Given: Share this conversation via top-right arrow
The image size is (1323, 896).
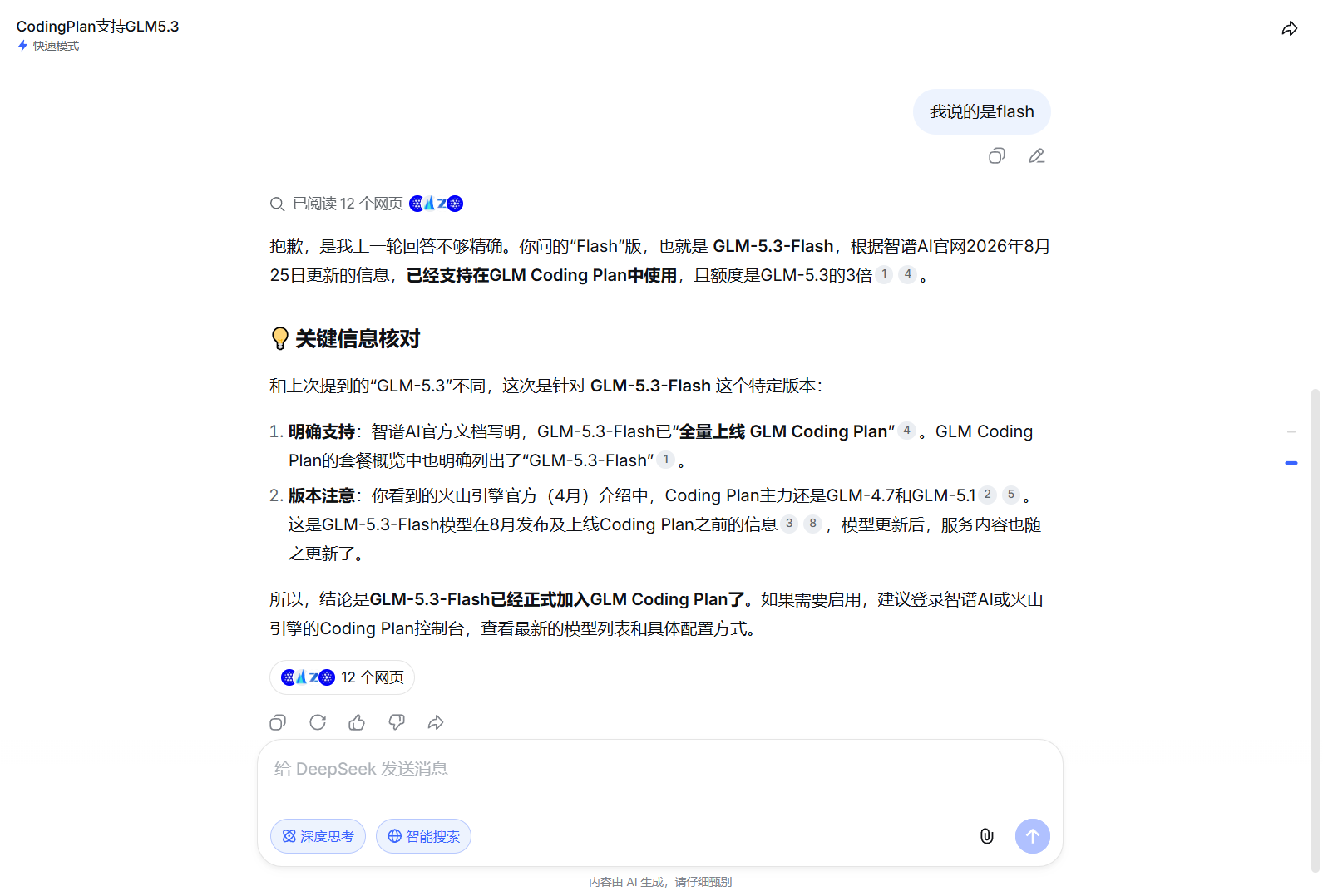Looking at the screenshot, I should tap(1289, 29).
